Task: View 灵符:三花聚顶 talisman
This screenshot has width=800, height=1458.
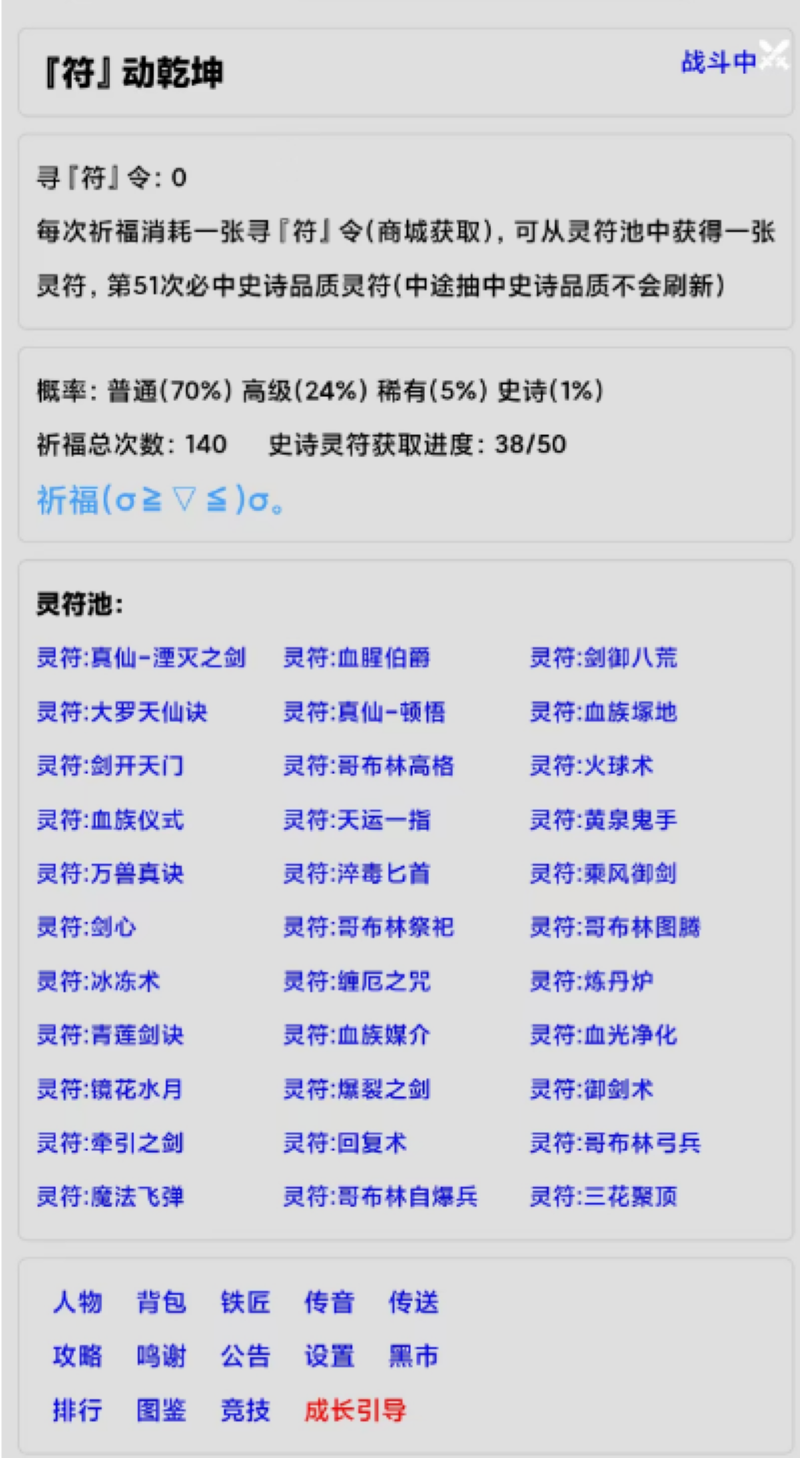Action: [x=603, y=1197]
